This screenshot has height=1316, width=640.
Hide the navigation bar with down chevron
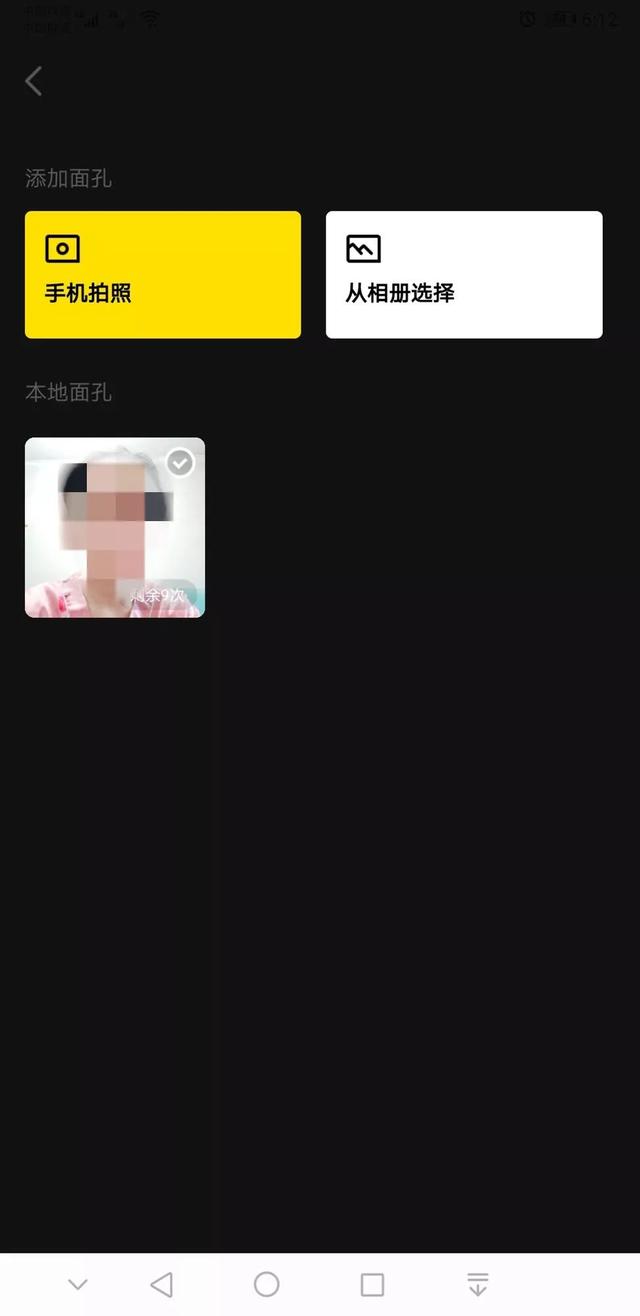click(78, 1284)
